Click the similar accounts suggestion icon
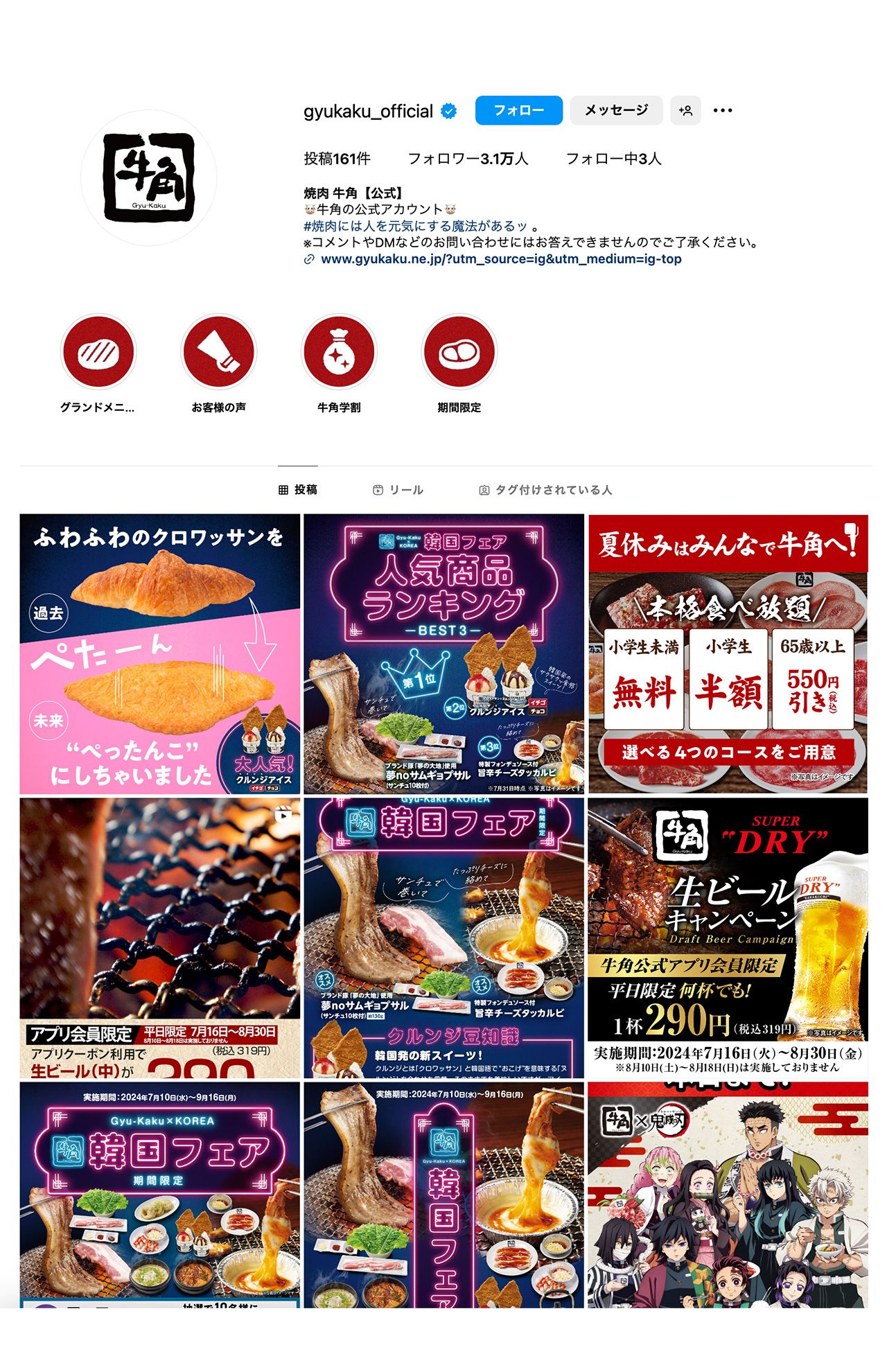 (x=686, y=110)
